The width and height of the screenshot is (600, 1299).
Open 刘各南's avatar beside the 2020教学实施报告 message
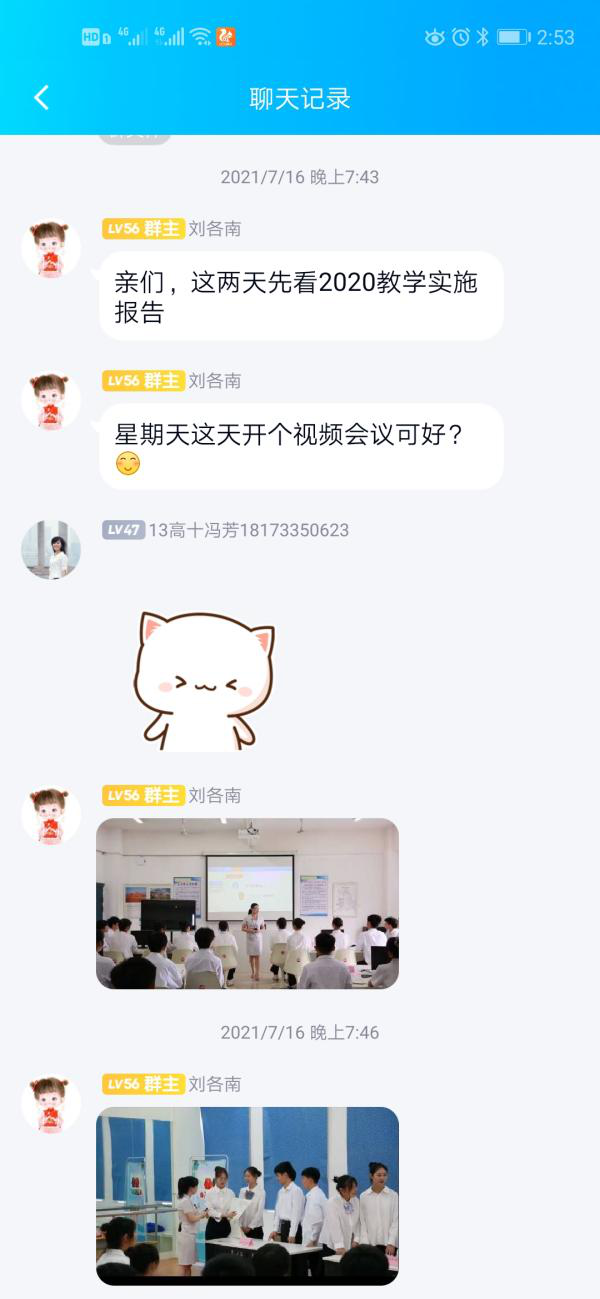(x=51, y=249)
